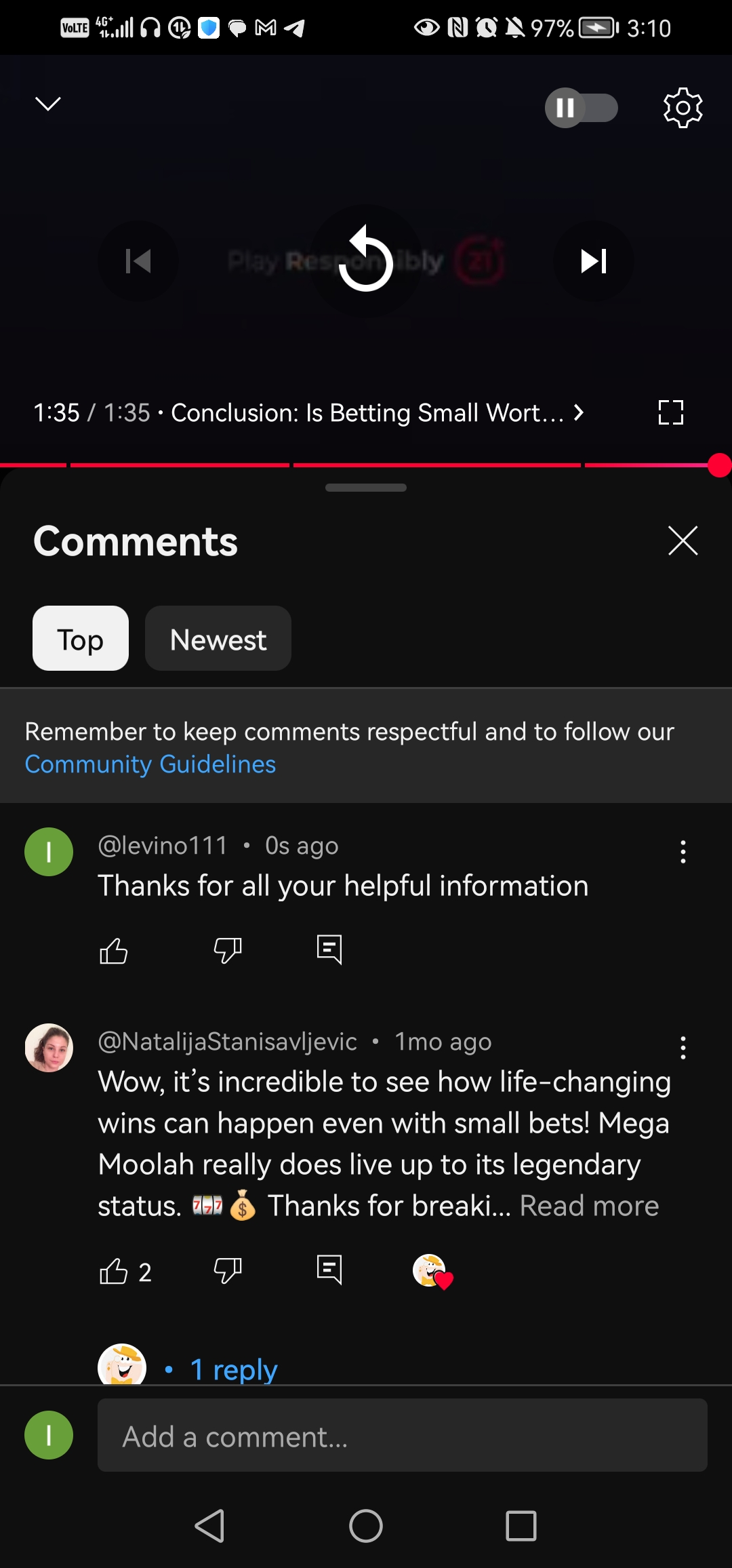Image resolution: width=732 pixels, height=1568 pixels.
Task: Switch to Newest comments
Action: tap(218, 639)
